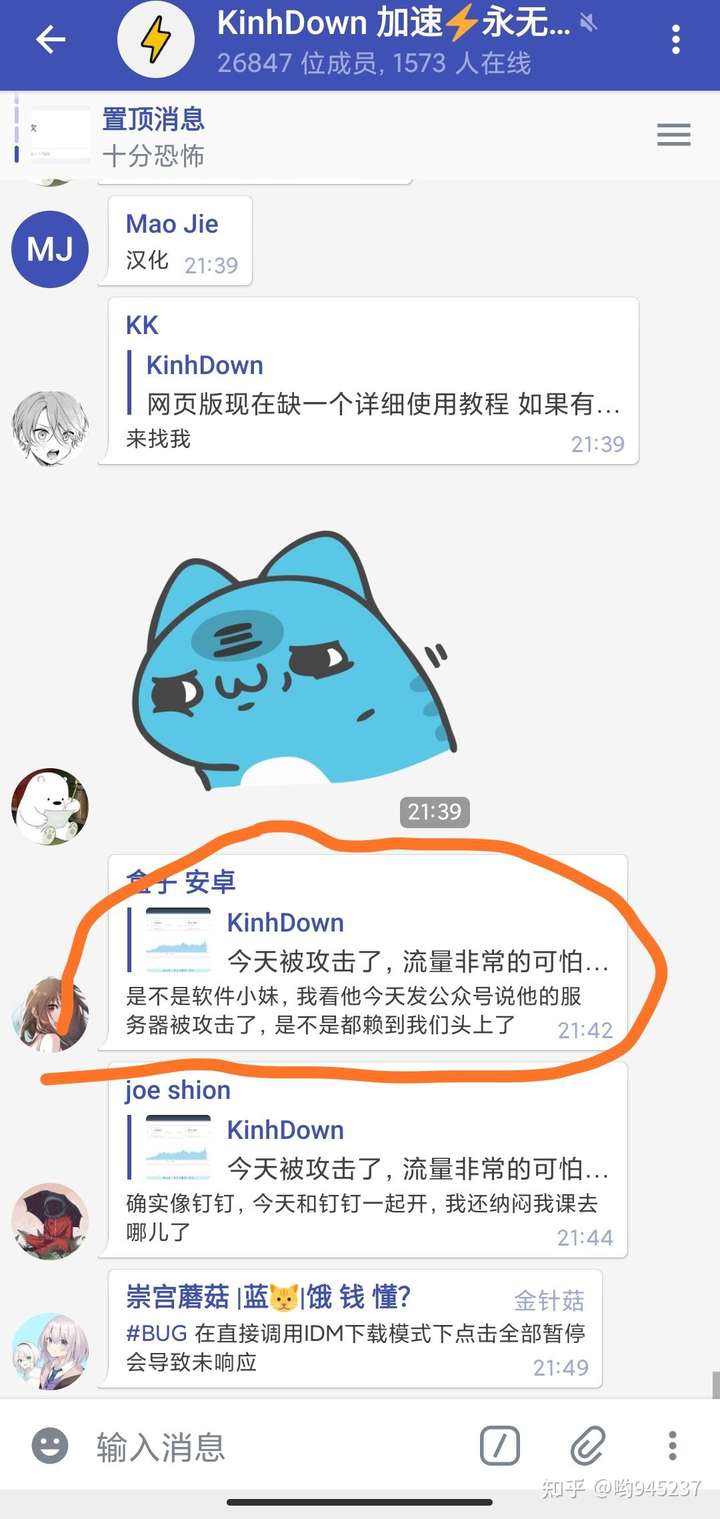720x1519 pixels.
Task: Show the pinned messages list icon
Action: [674, 135]
